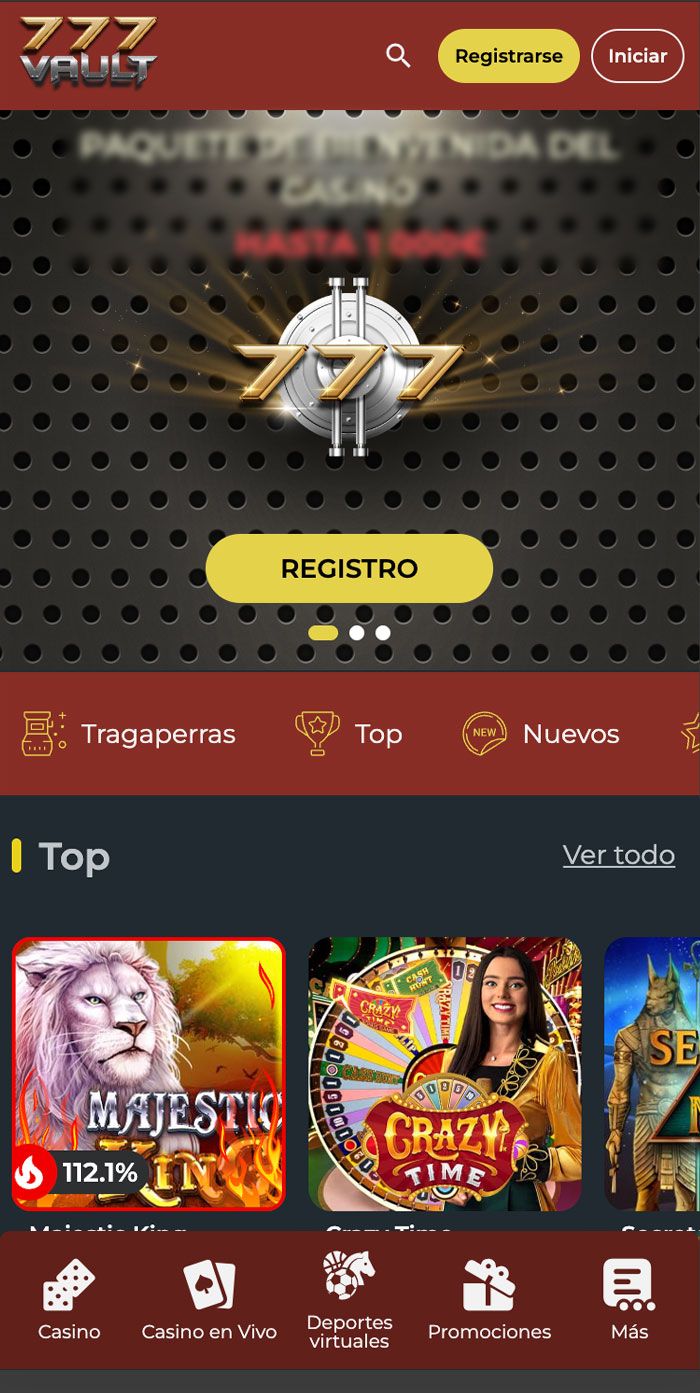Launch the Crazy Time game tile

tap(445, 1073)
